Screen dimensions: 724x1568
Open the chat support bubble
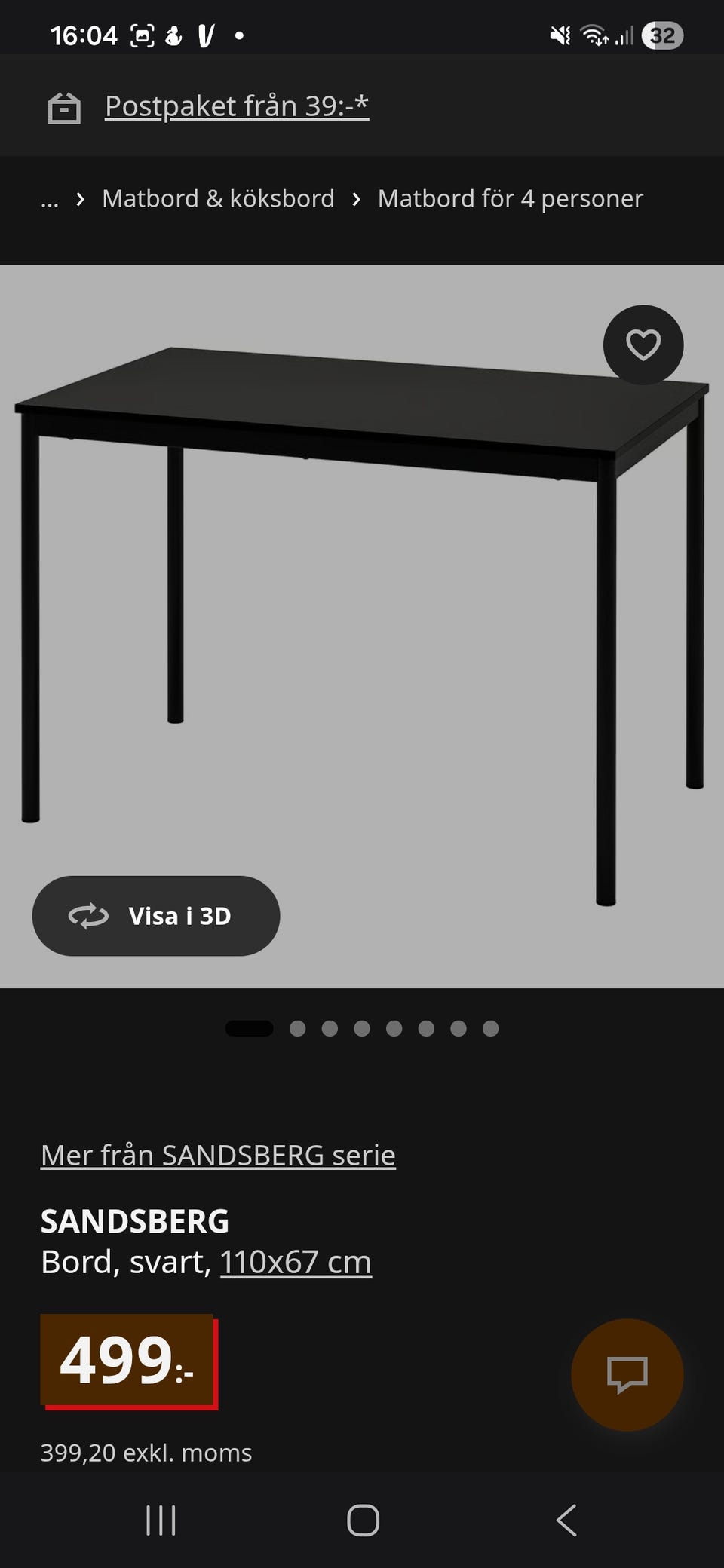point(627,1374)
